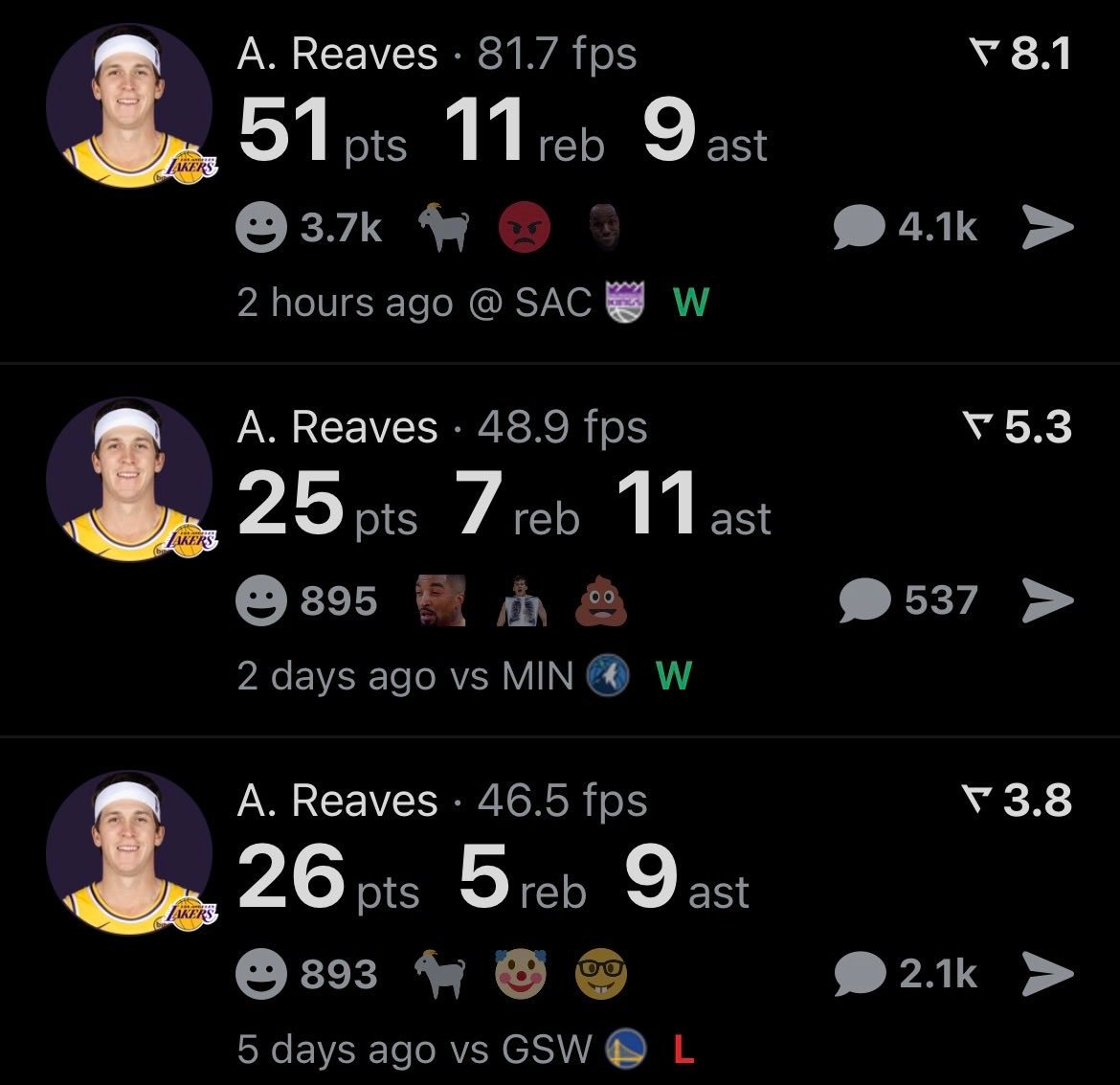Share the 25 pts game vs MIN
The image size is (1120, 1085).
click(1048, 600)
